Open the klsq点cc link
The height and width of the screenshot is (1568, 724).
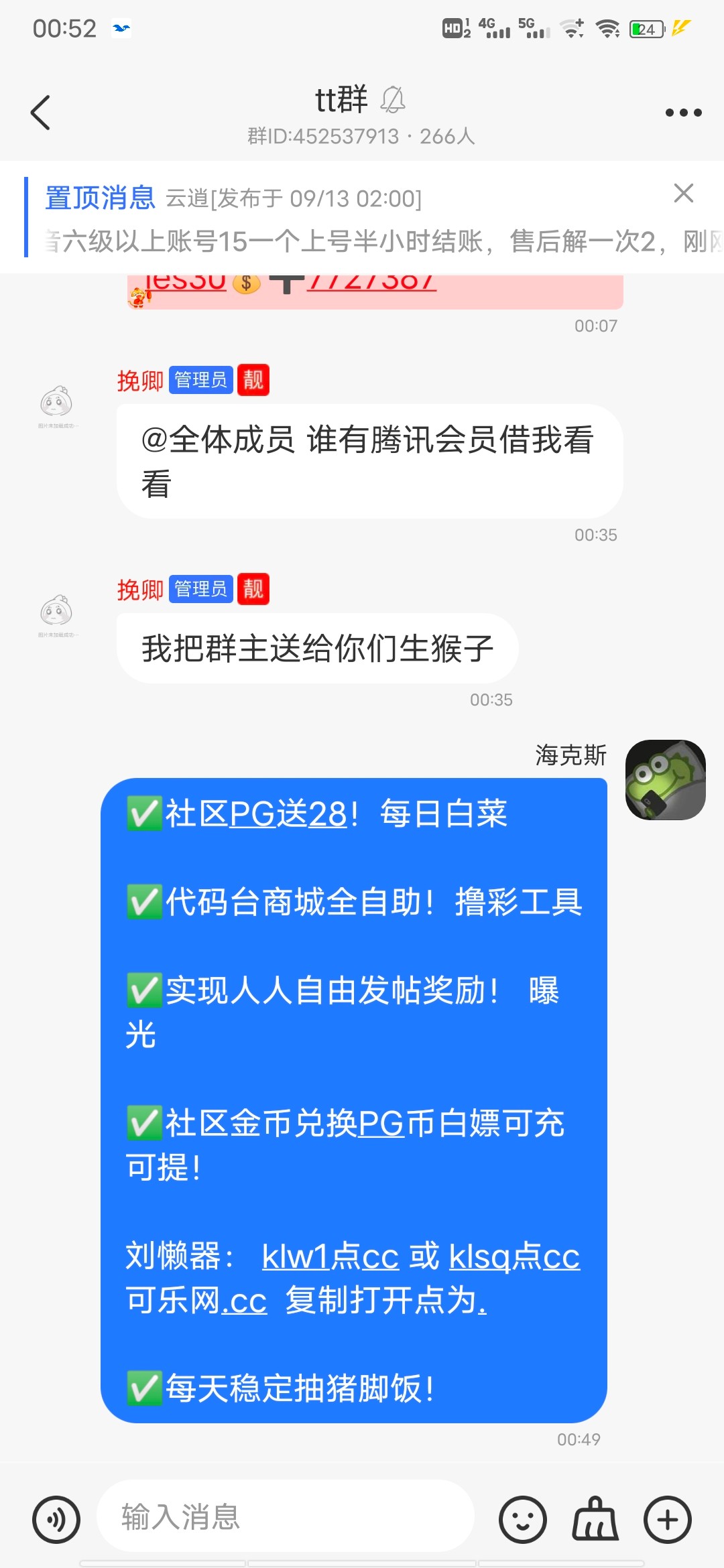point(514,1256)
